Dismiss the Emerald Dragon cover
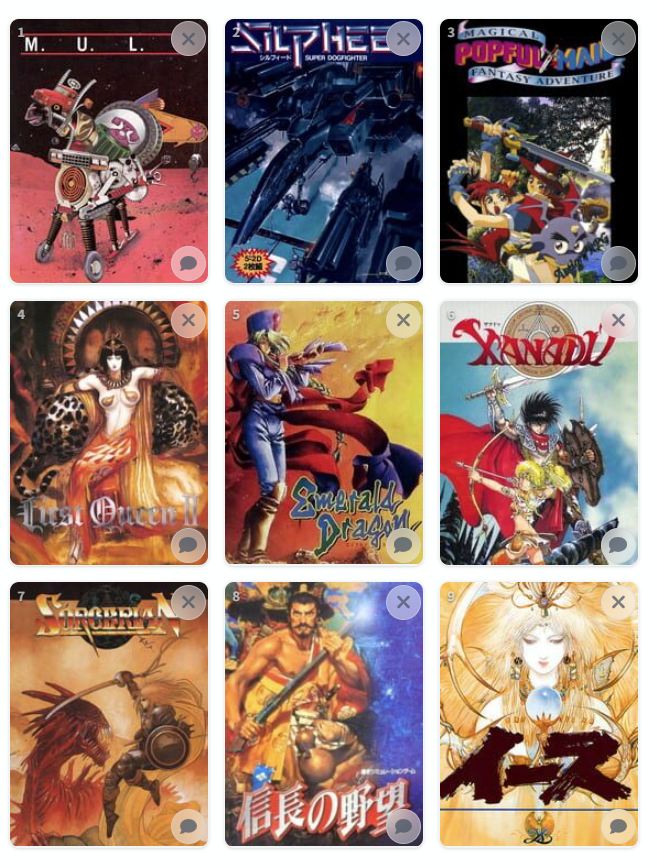This screenshot has height=868, width=657. [403, 321]
